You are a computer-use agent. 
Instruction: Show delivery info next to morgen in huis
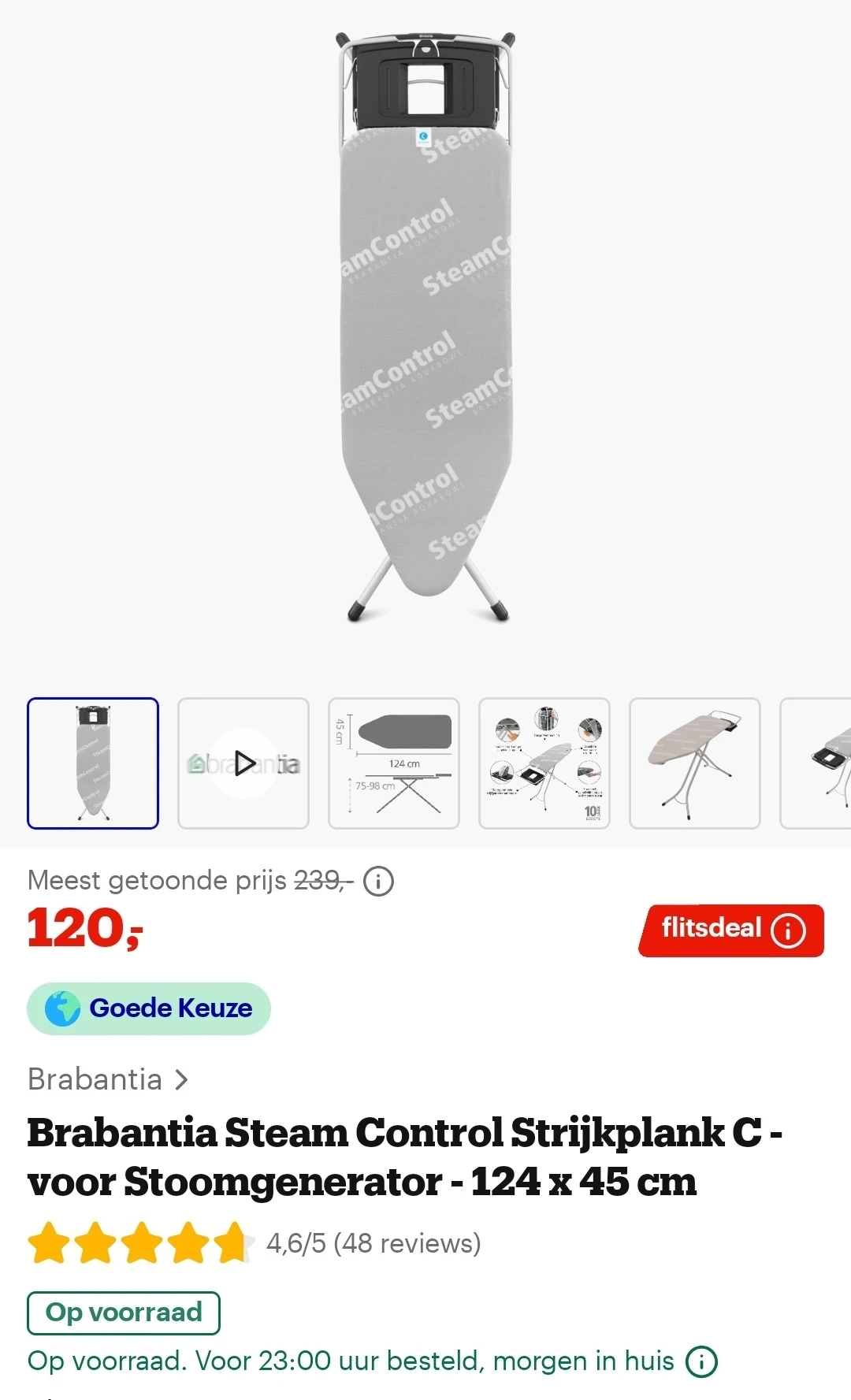coord(701,1361)
